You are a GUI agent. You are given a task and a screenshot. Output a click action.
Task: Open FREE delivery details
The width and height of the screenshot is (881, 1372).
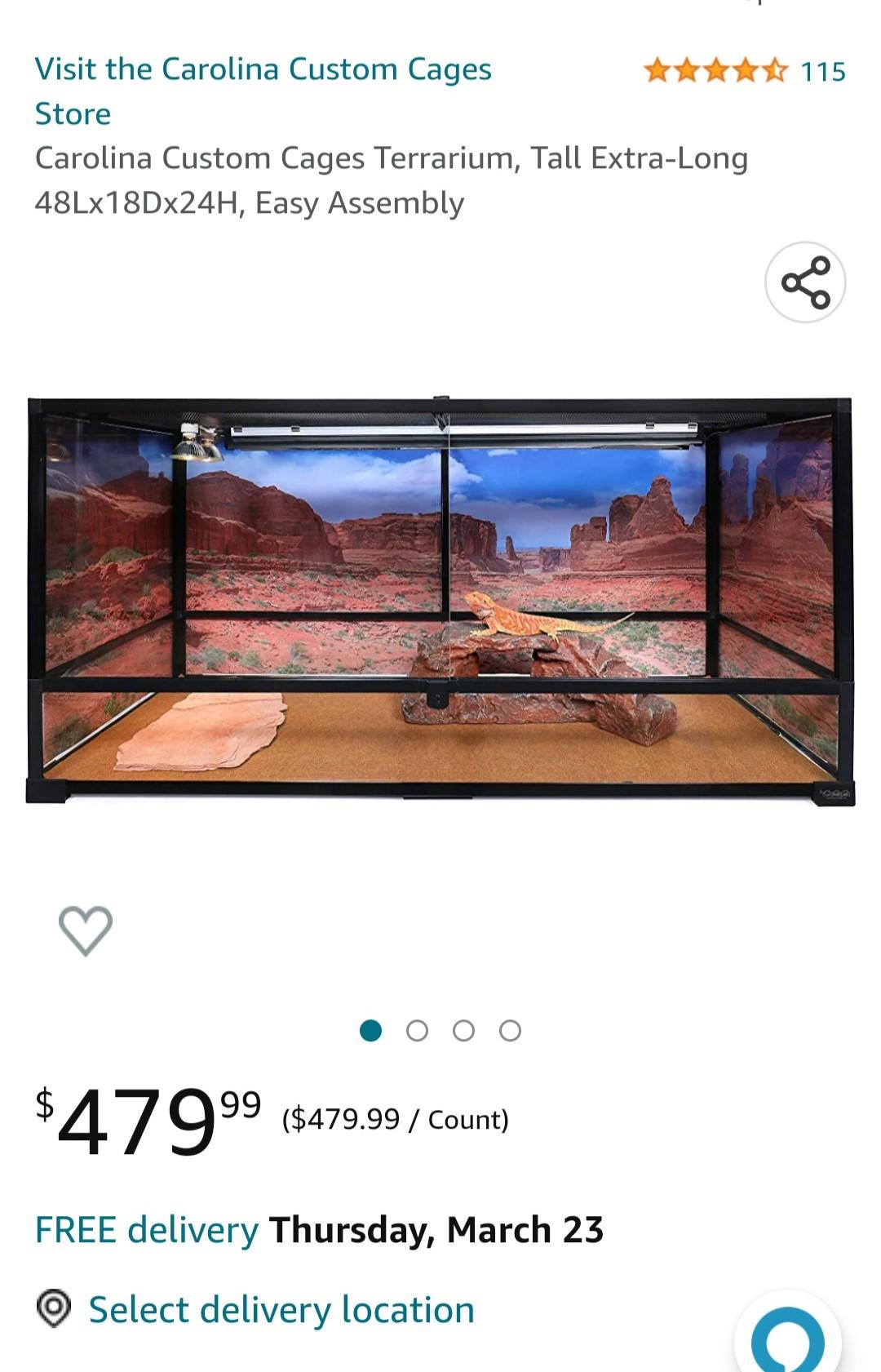pos(147,1230)
